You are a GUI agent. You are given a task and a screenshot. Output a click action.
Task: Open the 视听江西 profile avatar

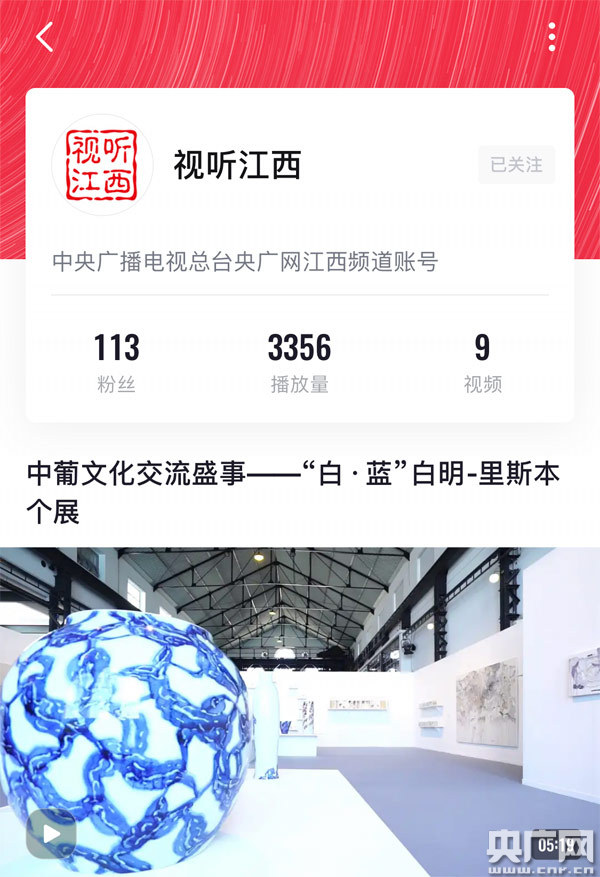[101, 165]
